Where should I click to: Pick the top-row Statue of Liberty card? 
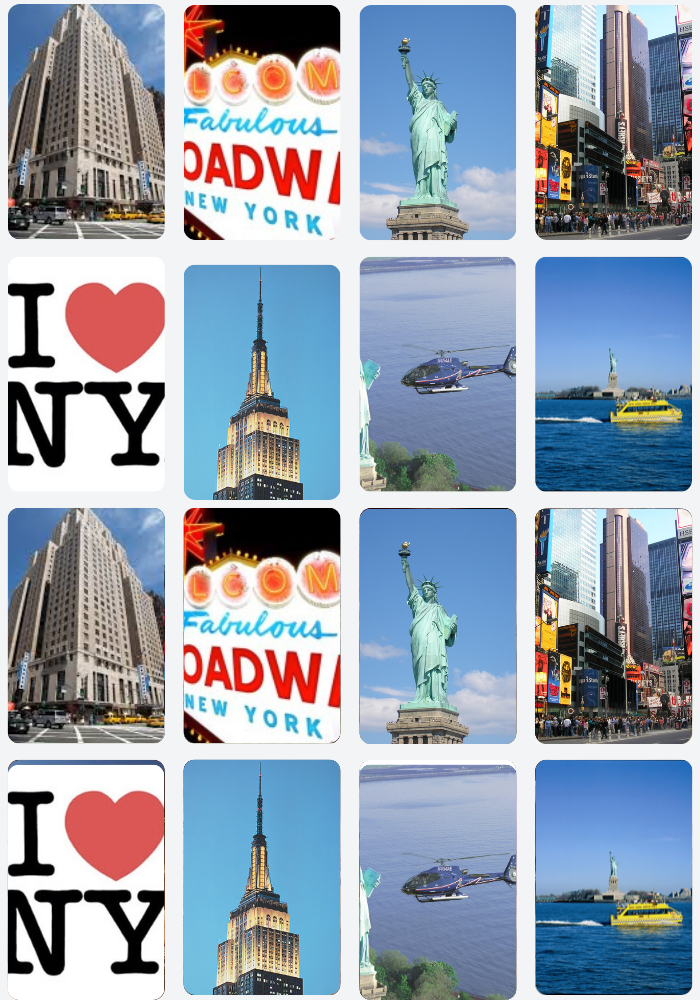tap(438, 122)
